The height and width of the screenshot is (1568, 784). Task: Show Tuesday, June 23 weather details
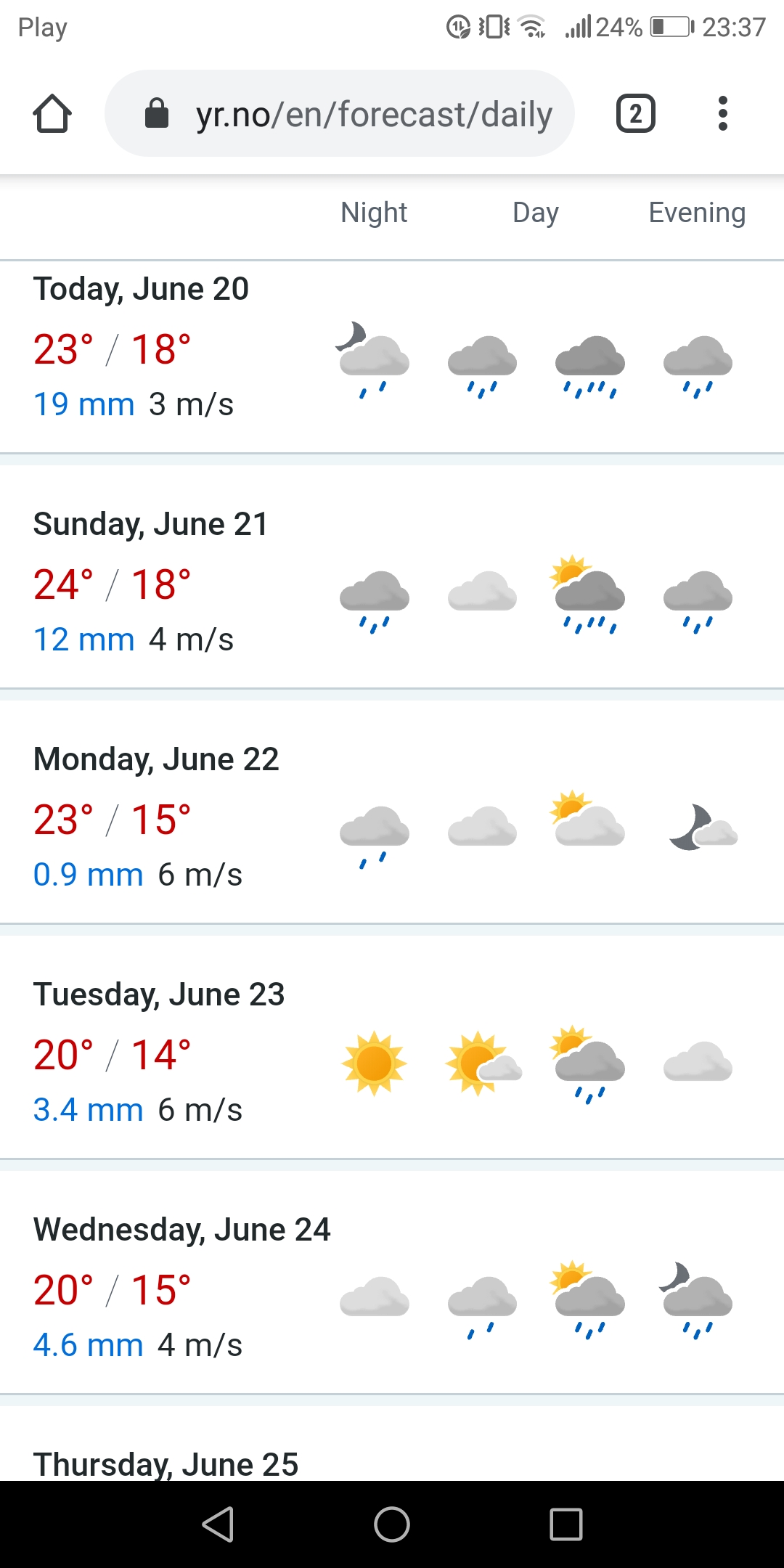(x=159, y=995)
